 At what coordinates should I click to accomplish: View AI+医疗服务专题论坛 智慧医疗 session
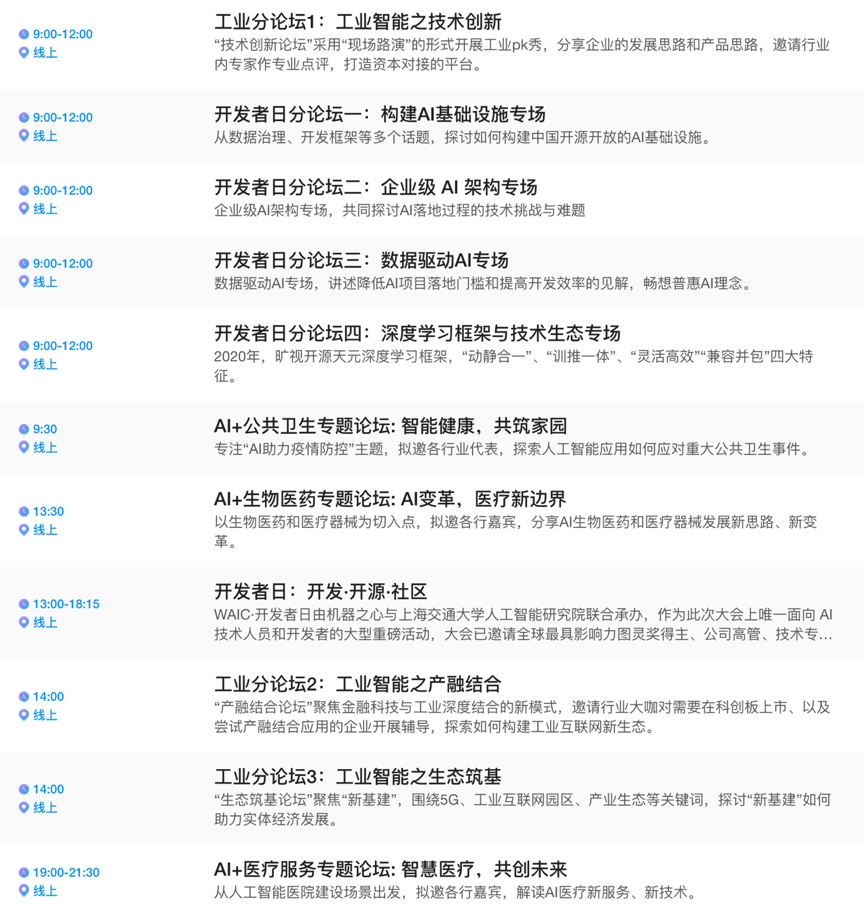pyautogui.click(x=390, y=870)
